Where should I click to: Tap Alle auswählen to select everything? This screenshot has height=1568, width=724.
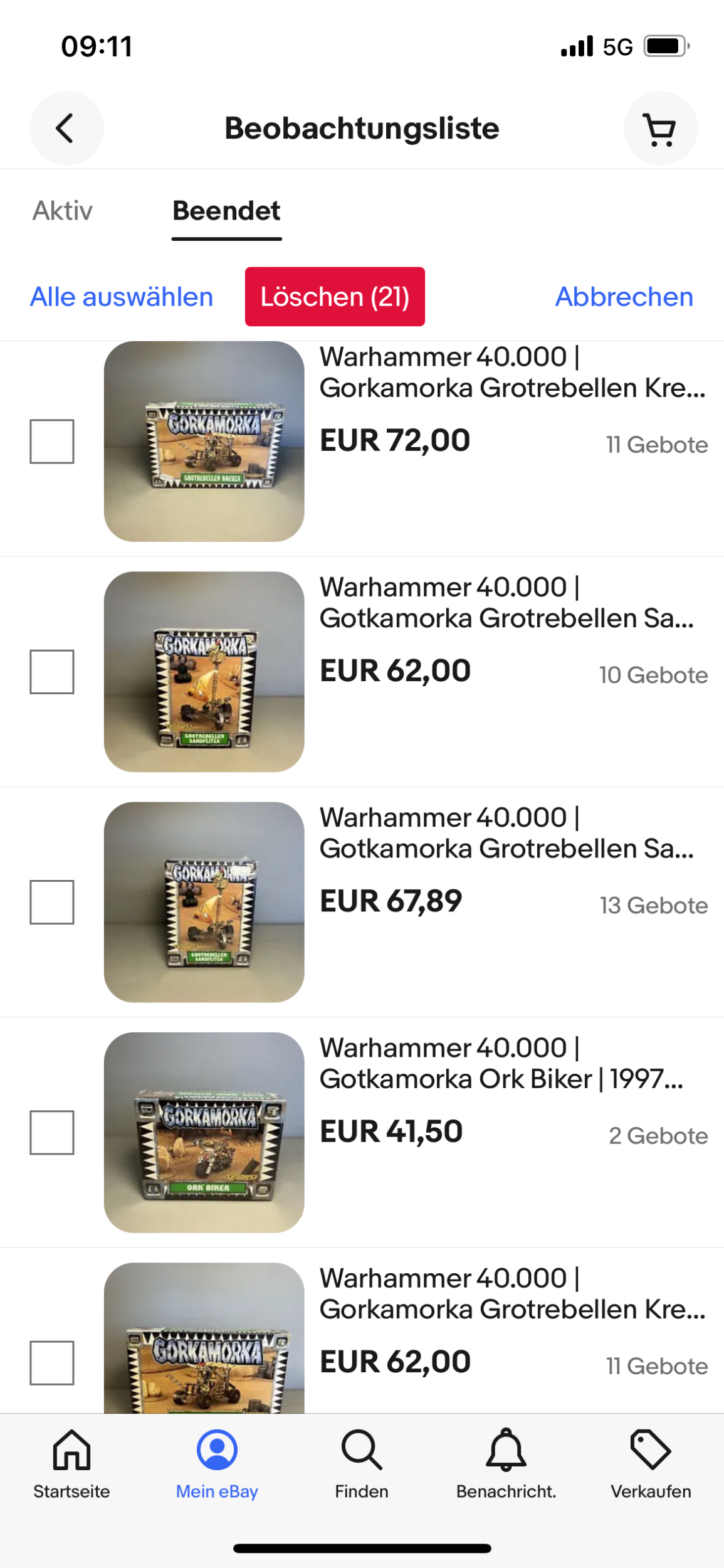click(x=122, y=297)
